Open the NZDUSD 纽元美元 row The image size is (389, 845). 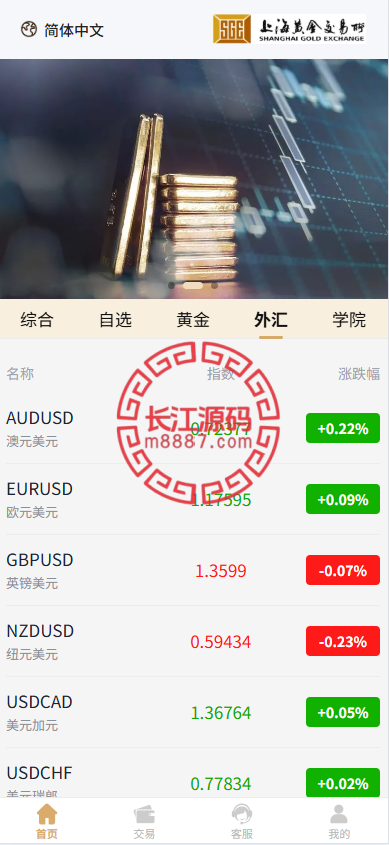(x=193, y=642)
